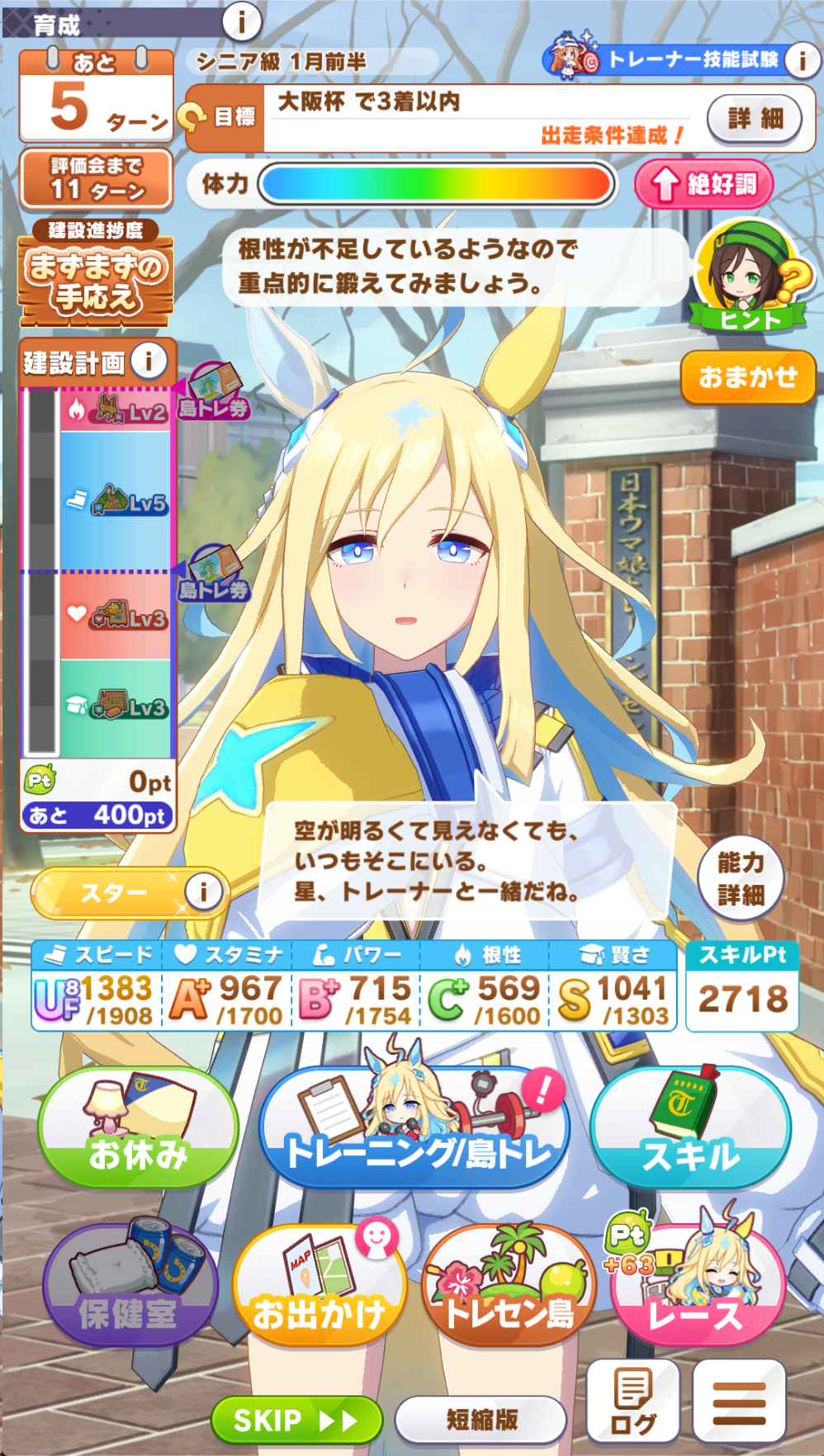Open 能力詳細 stats details
Screen dimensions: 824x1456
click(741, 879)
